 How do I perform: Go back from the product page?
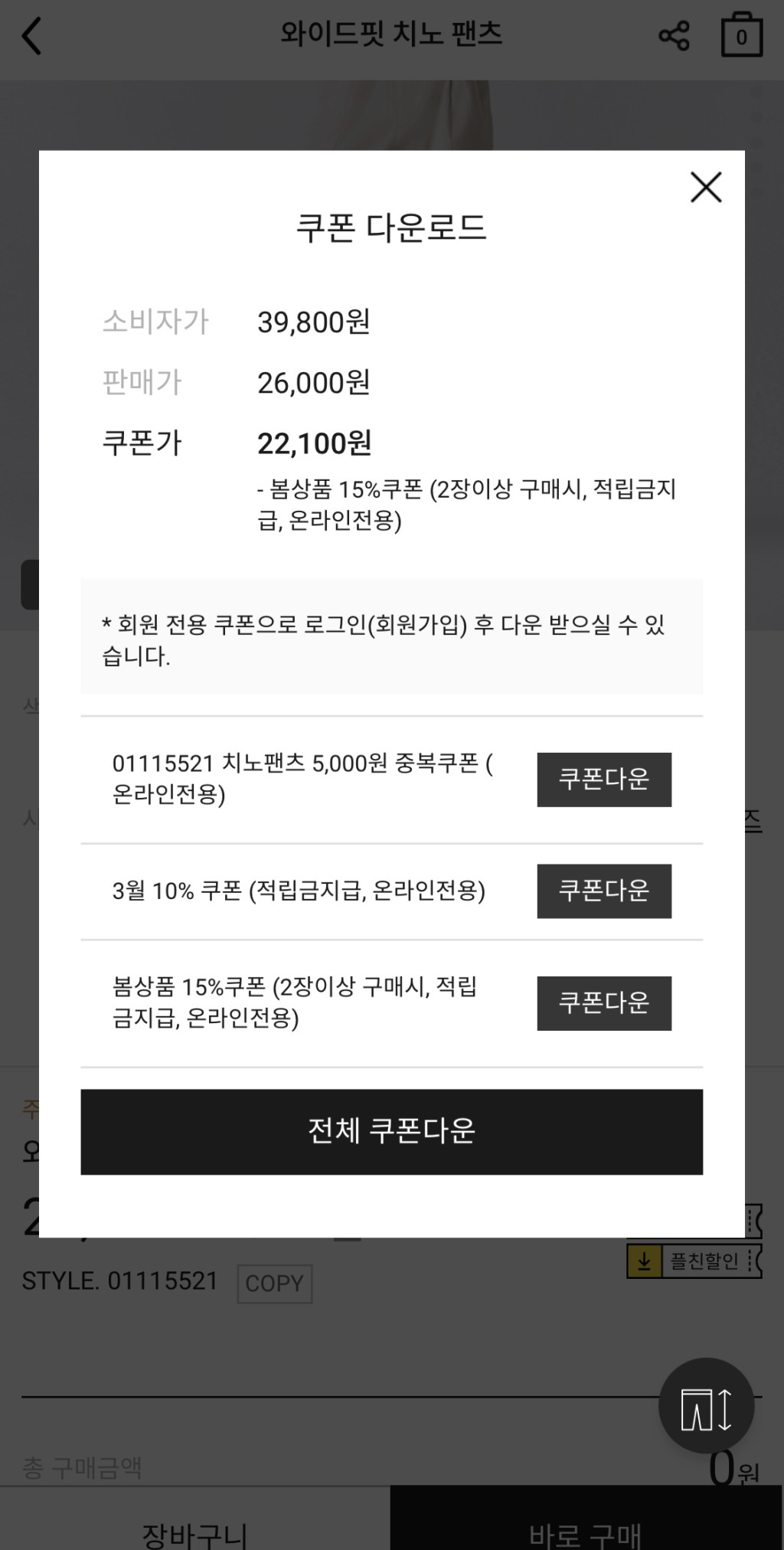click(32, 36)
